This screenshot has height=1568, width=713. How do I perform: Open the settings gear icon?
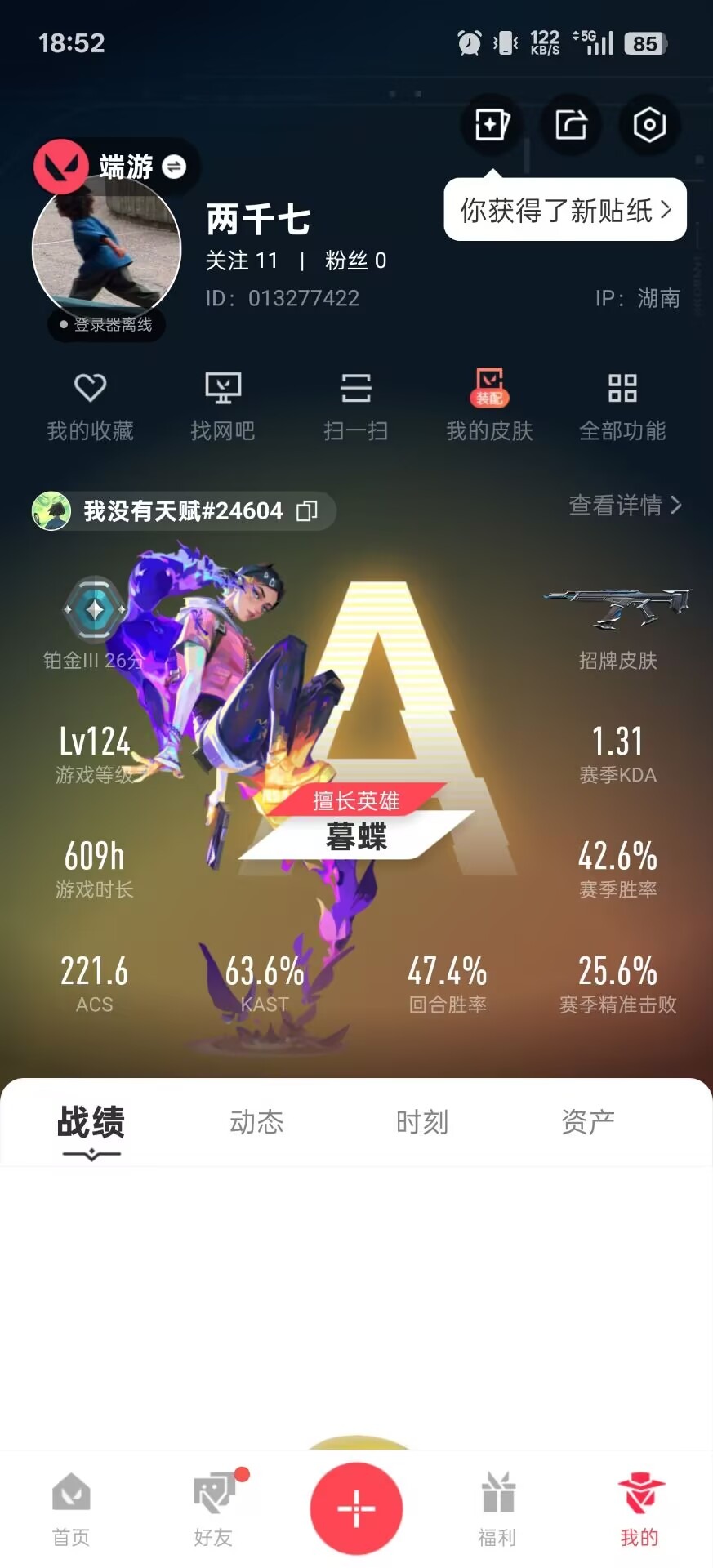(x=649, y=125)
